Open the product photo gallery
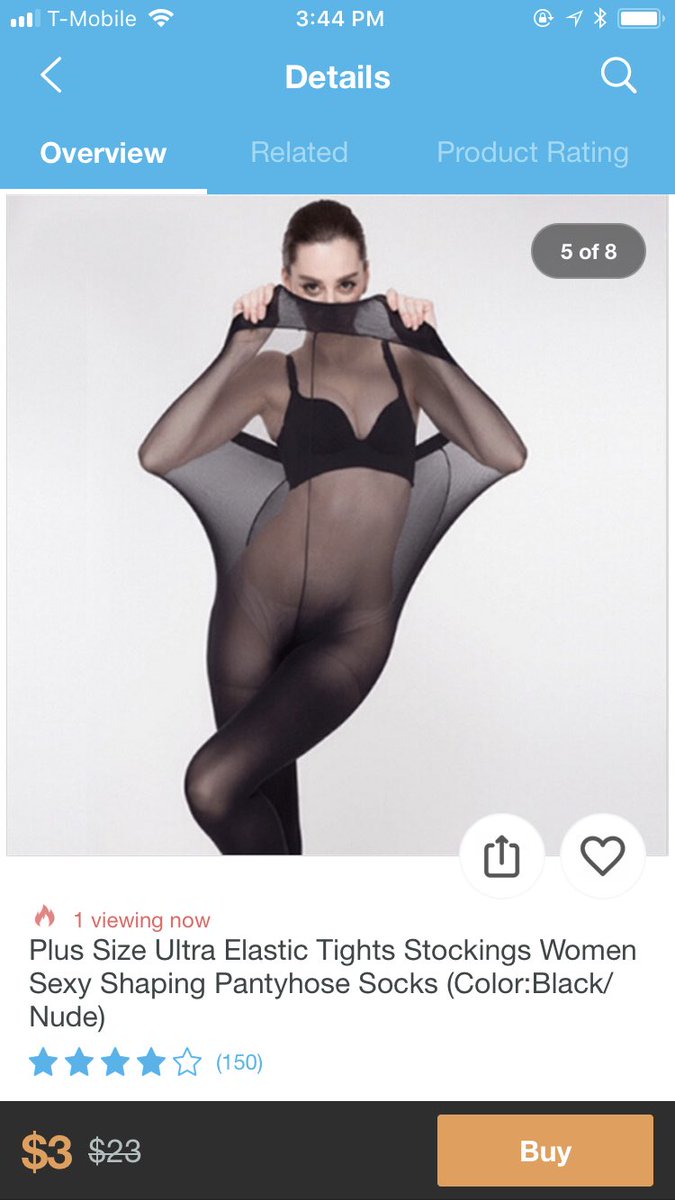Viewport: 675px width, 1200px height. pyautogui.click(x=337, y=525)
